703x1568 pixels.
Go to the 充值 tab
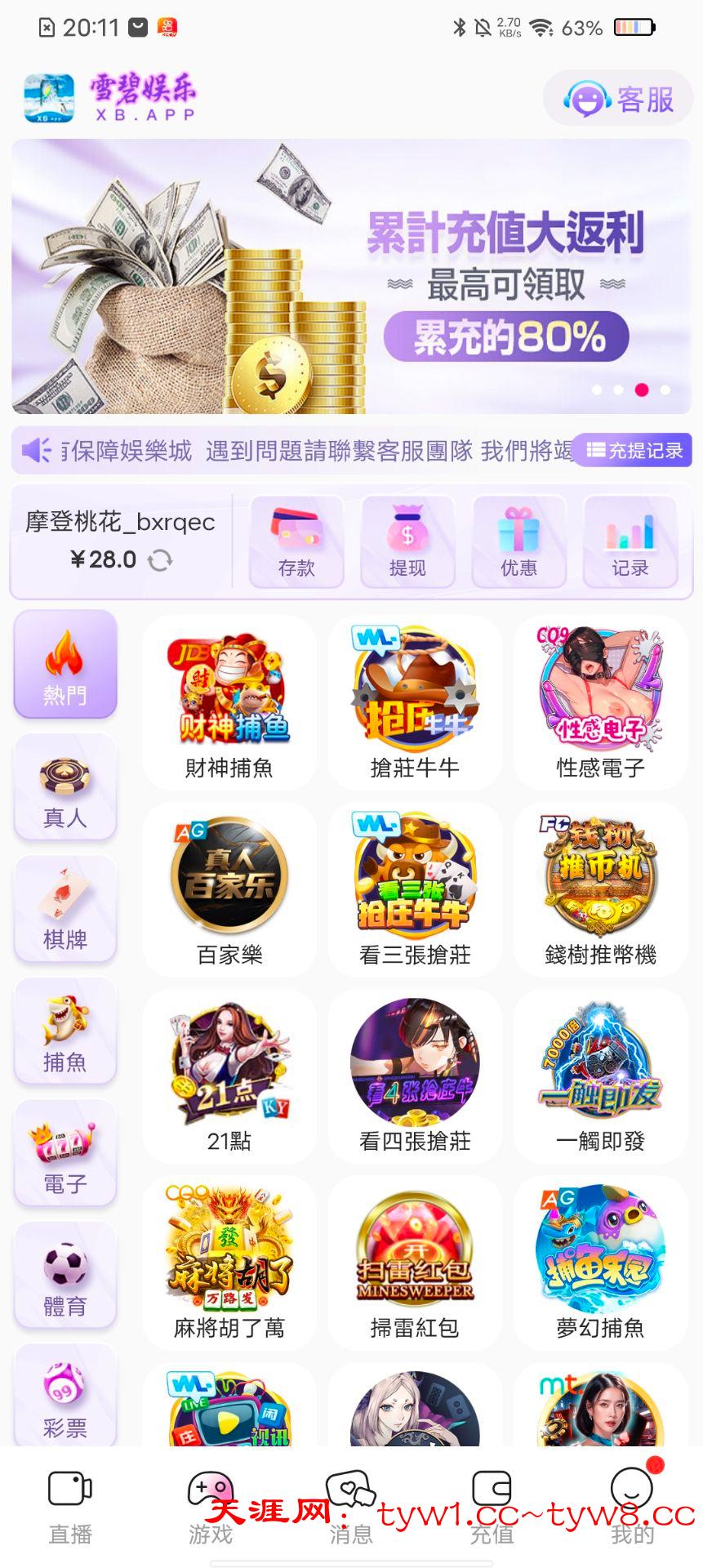point(492,1508)
